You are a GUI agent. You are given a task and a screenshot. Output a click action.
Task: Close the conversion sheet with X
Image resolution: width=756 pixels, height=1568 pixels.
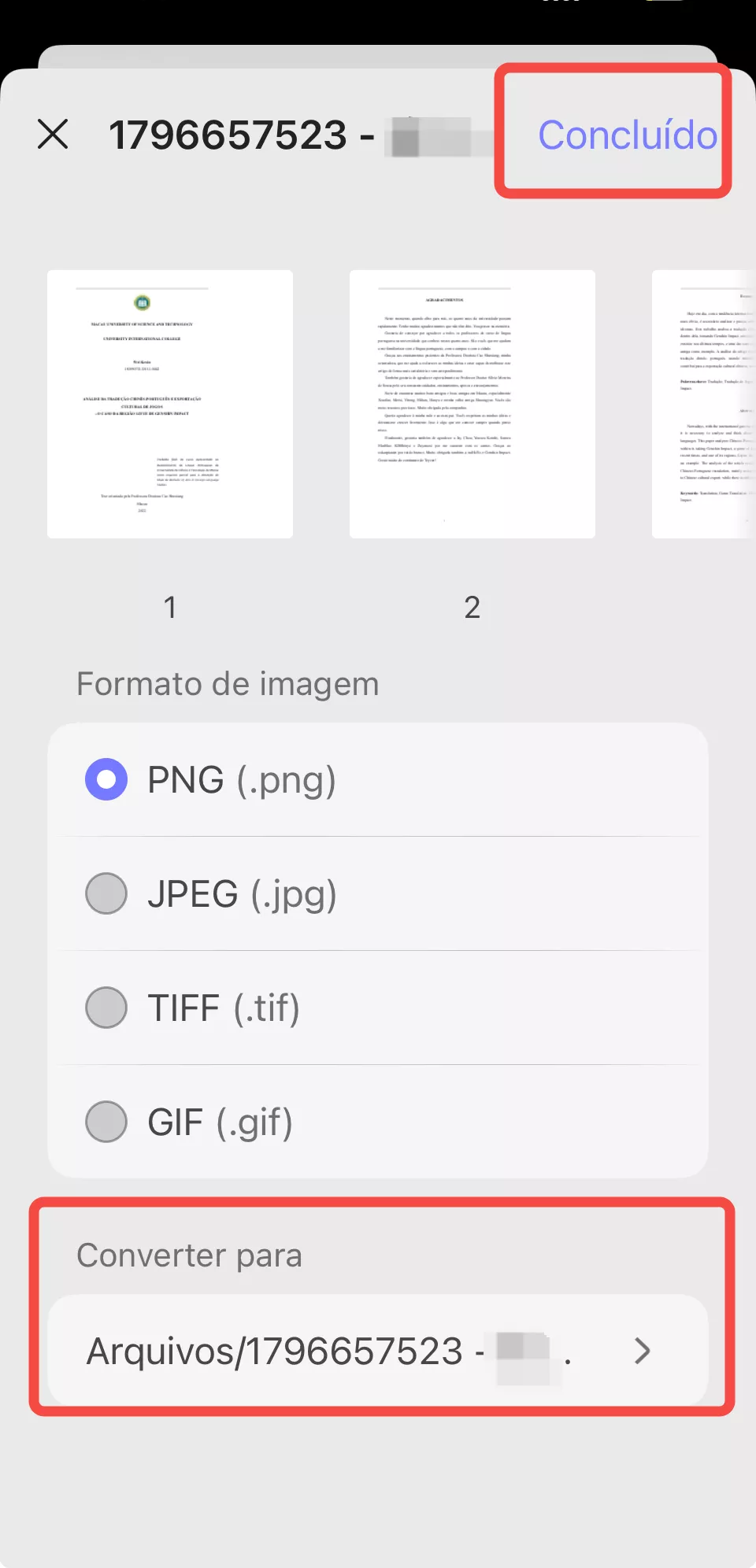click(53, 134)
